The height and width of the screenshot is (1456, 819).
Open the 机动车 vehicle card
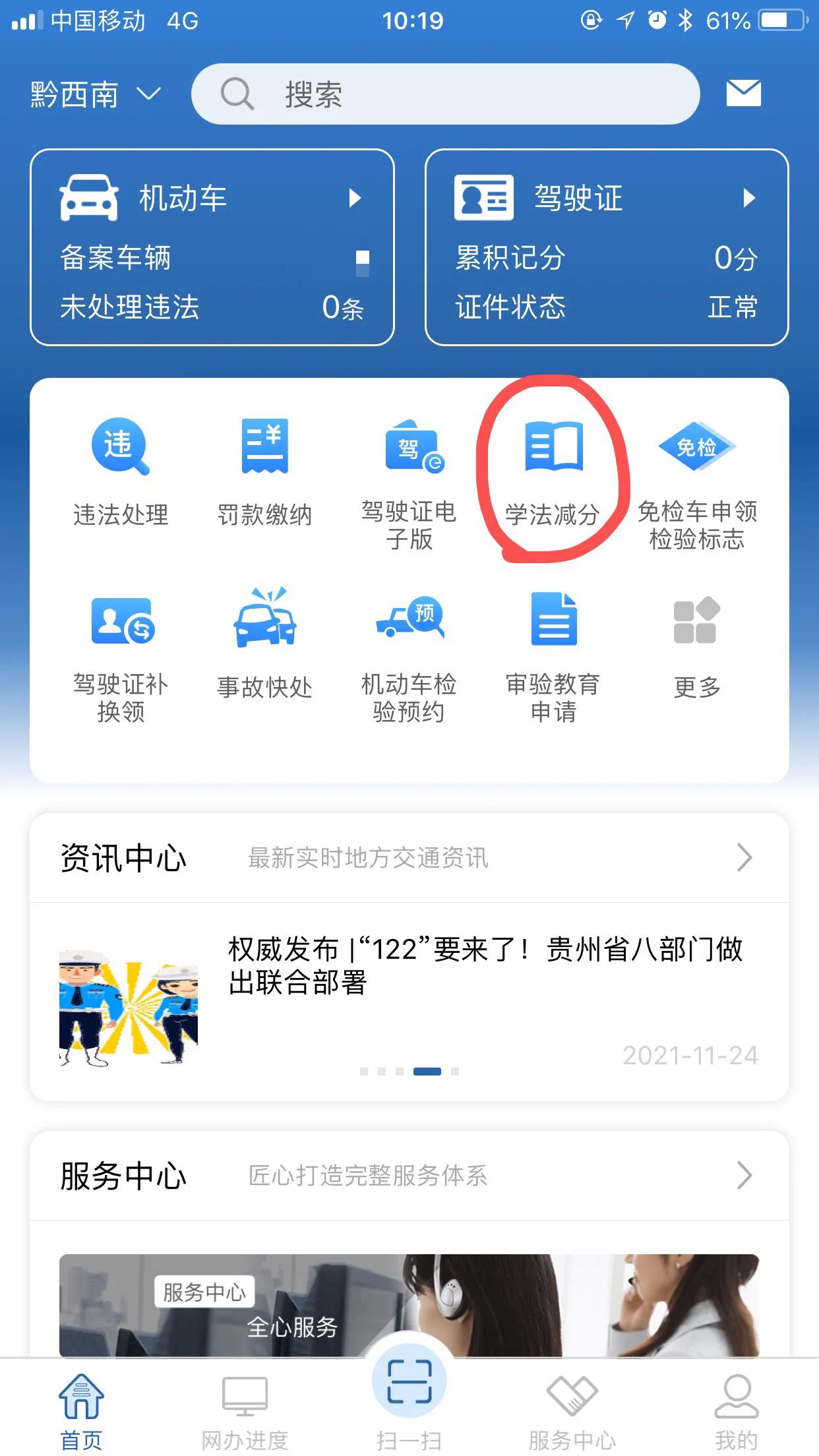pos(212,247)
